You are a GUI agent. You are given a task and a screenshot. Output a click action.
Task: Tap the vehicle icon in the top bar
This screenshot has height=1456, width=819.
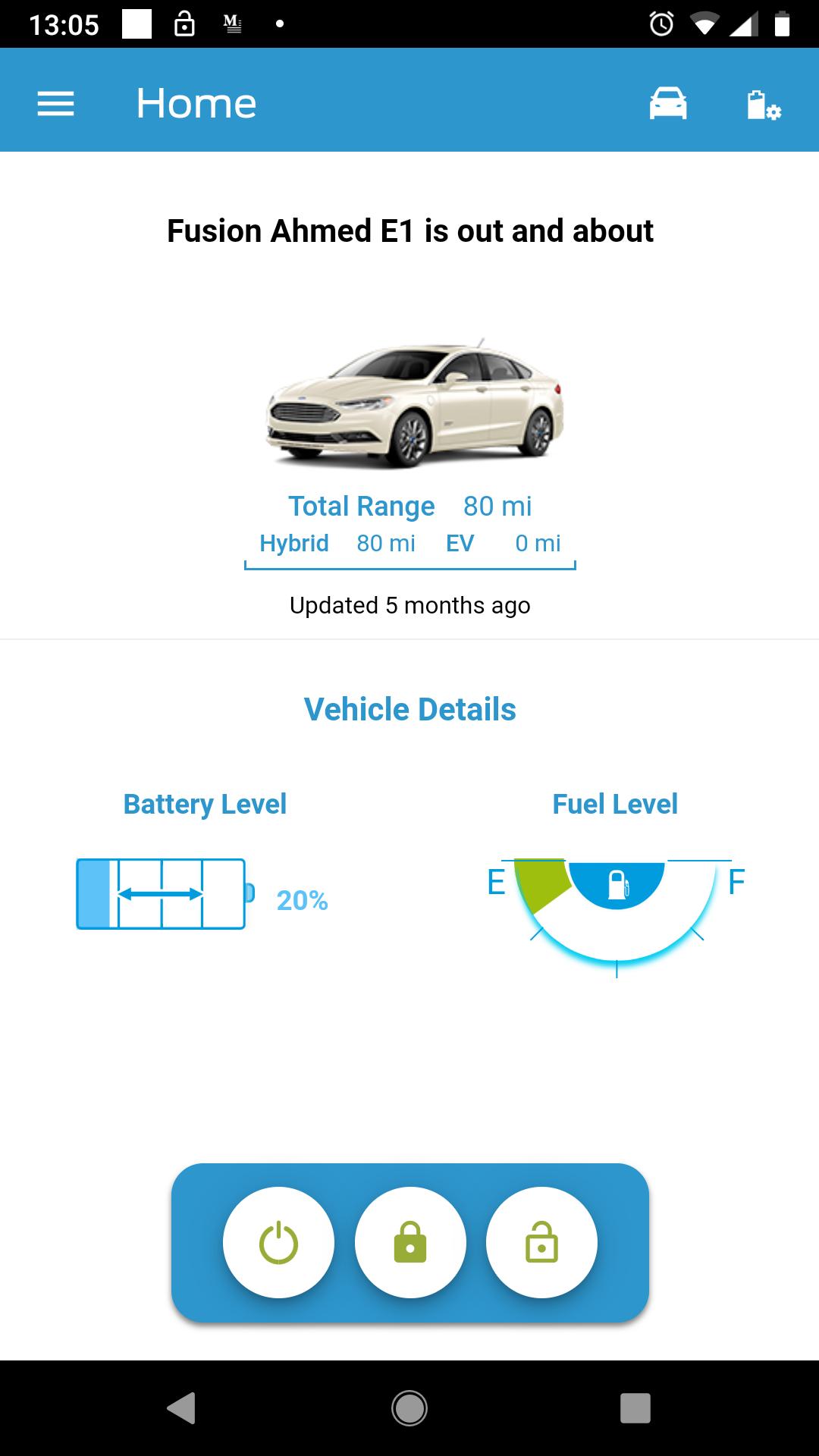point(668,102)
